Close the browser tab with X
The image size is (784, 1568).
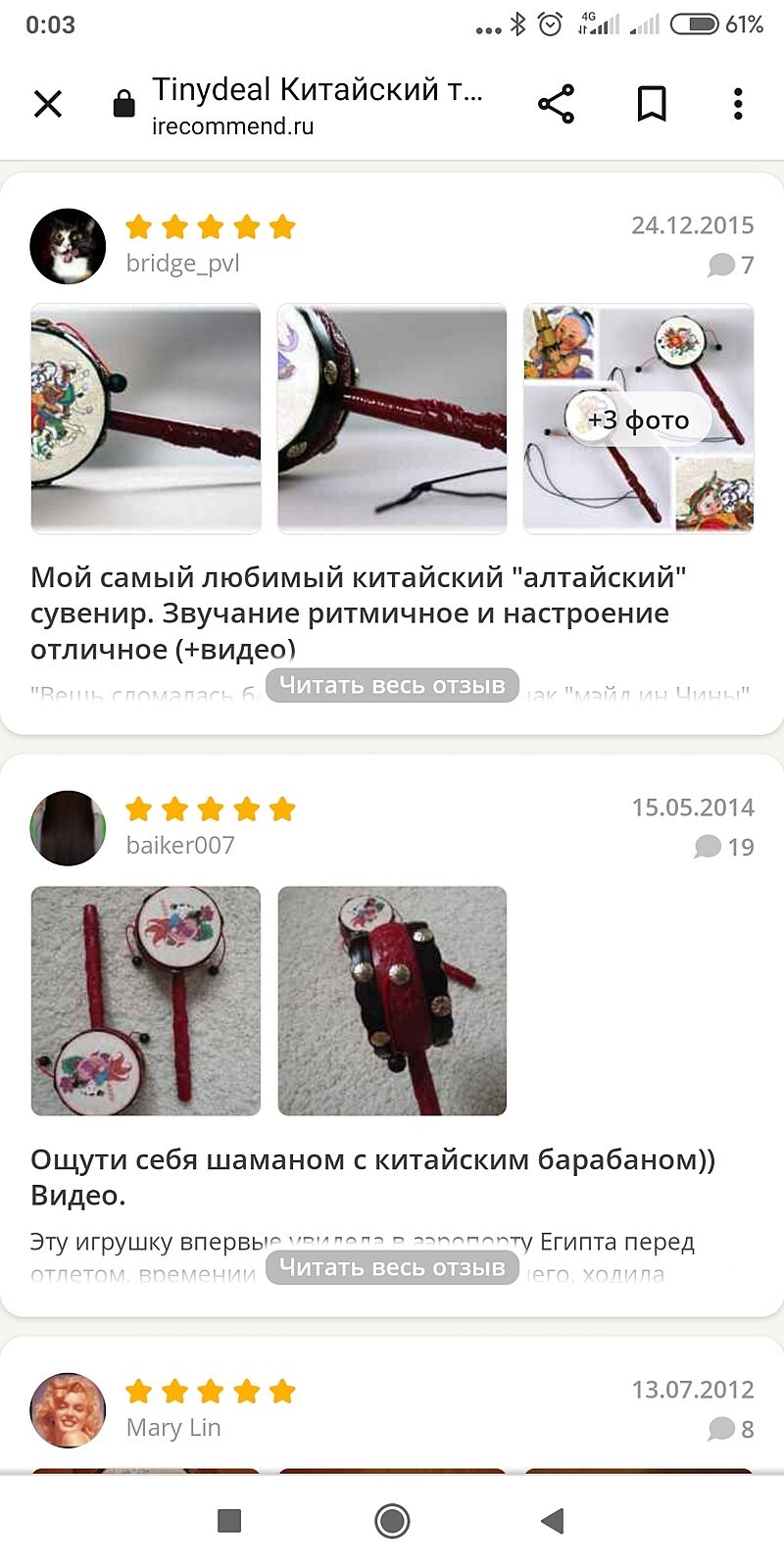click(x=48, y=104)
